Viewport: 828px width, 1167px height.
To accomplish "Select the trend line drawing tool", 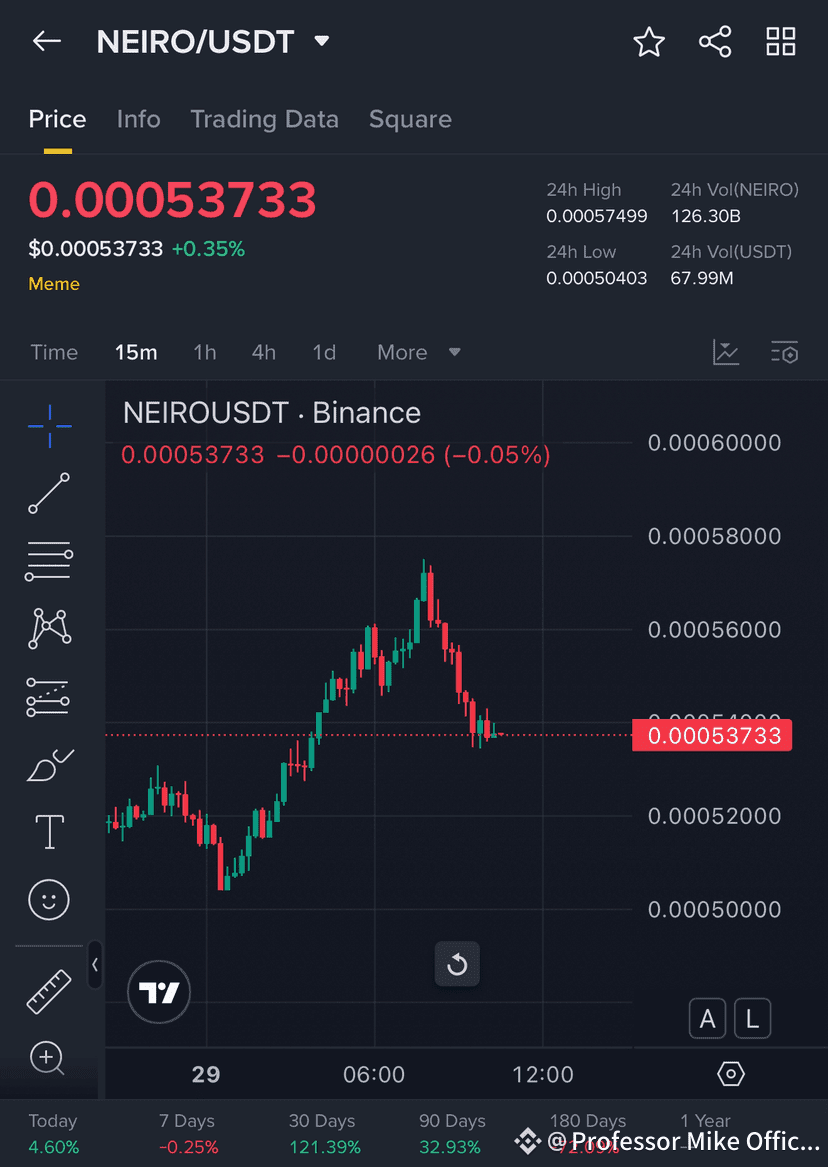I will (48, 494).
